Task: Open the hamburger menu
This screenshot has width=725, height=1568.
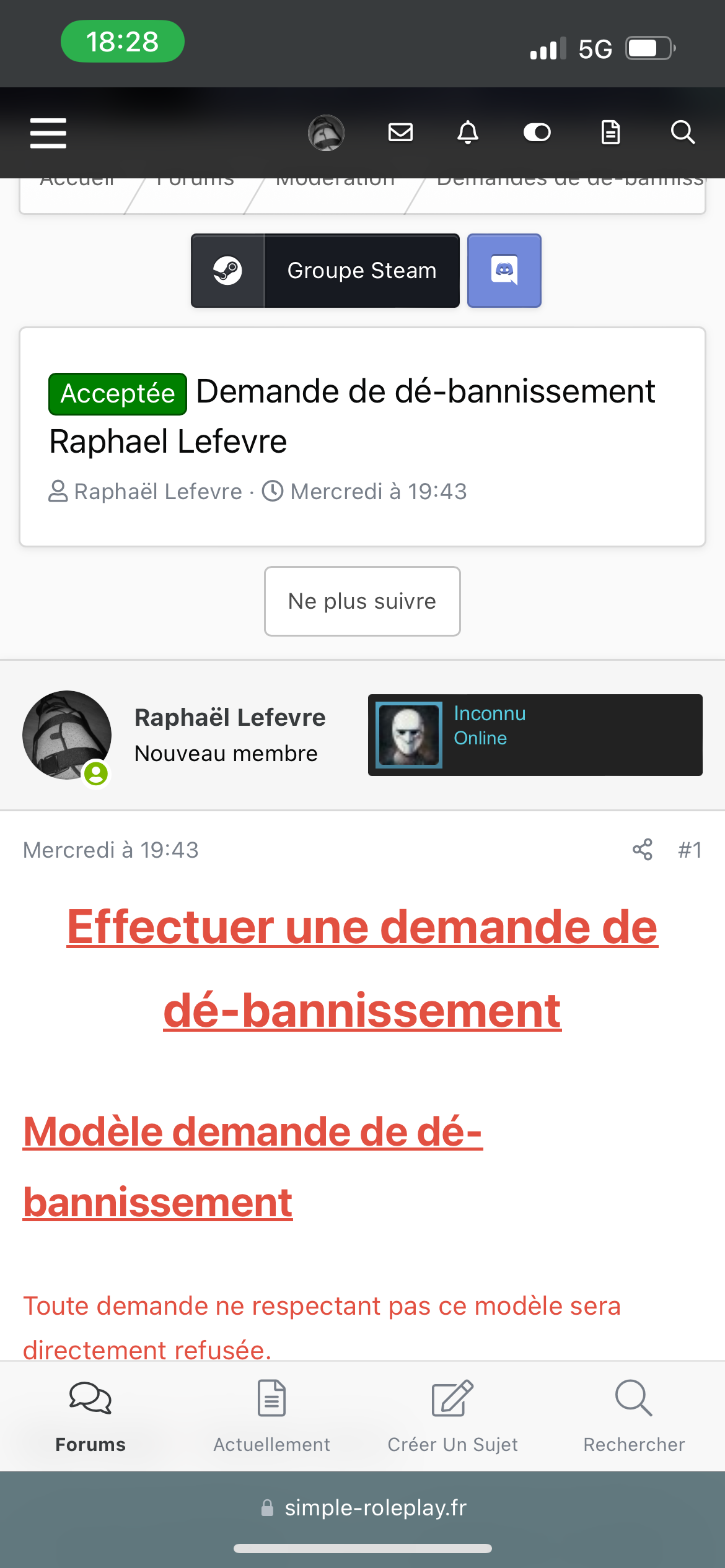Action: [x=48, y=133]
